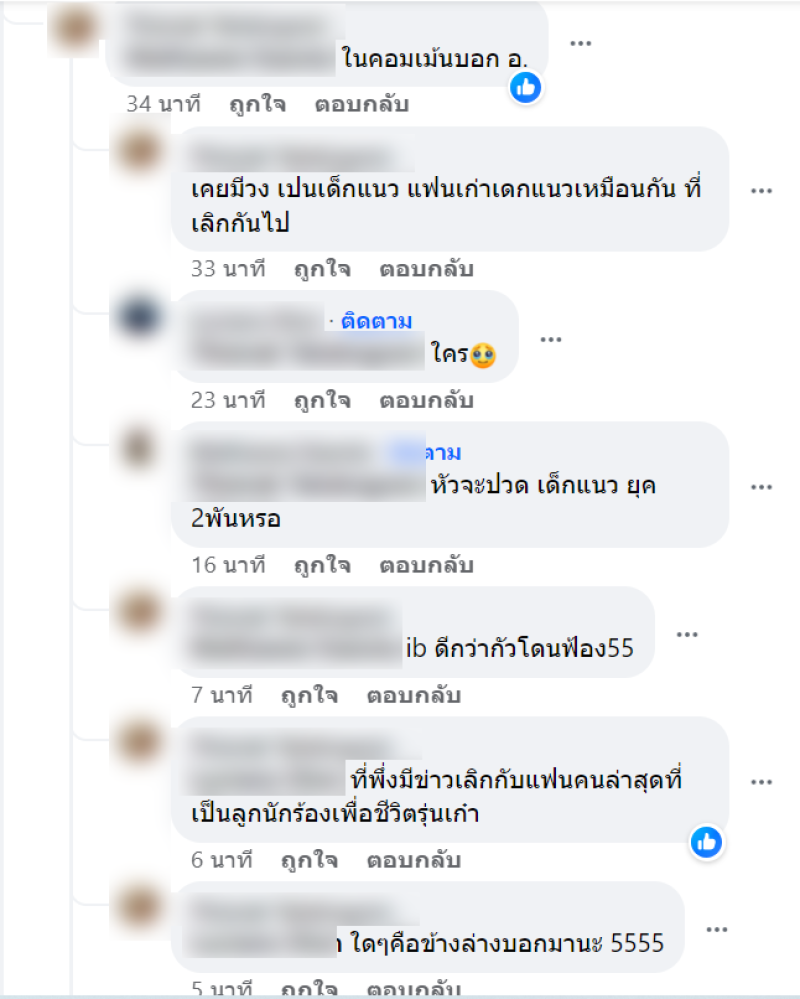The height and width of the screenshot is (999, 800).
Task: Open the more menu for ลูกนักร้องเพื่อชีวิต comment
Action: (762, 781)
